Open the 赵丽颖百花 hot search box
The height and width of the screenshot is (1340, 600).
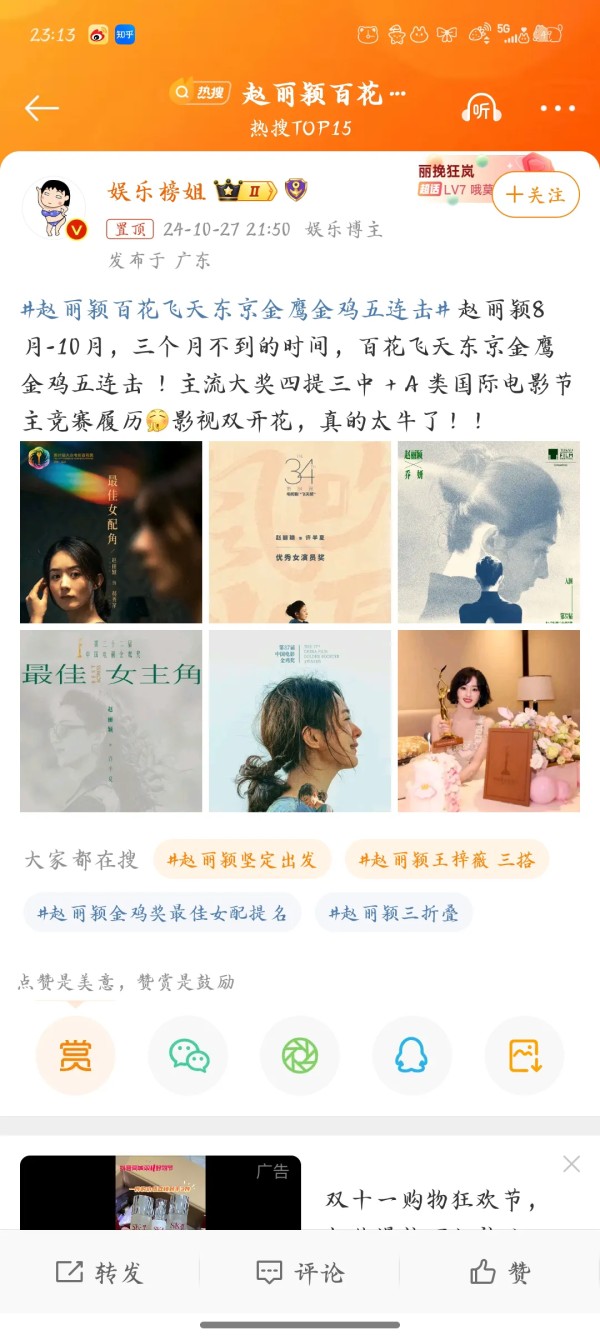point(300,94)
